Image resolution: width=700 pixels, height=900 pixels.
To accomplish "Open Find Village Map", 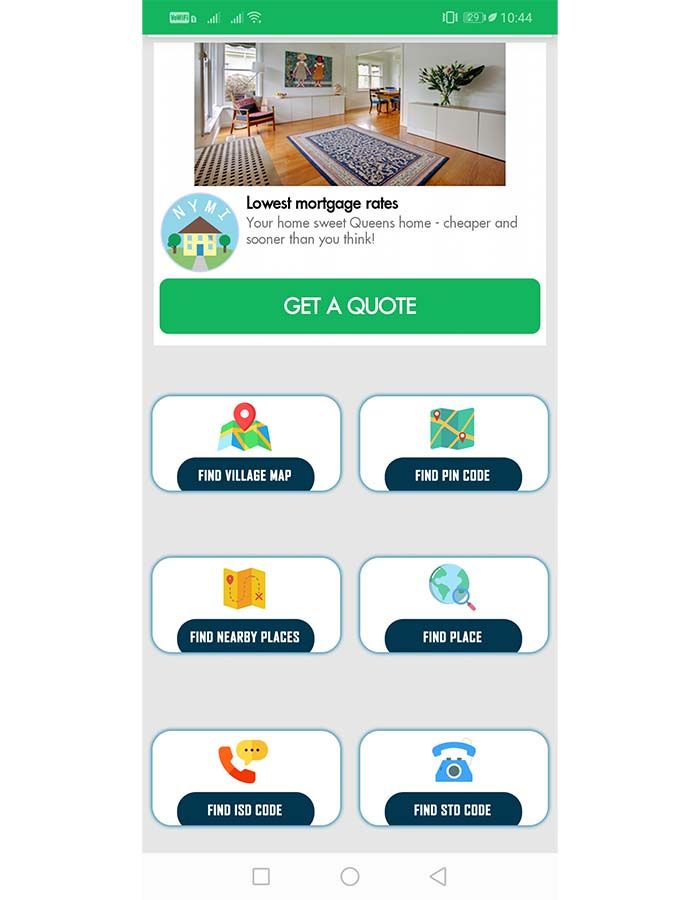I will 246,444.
